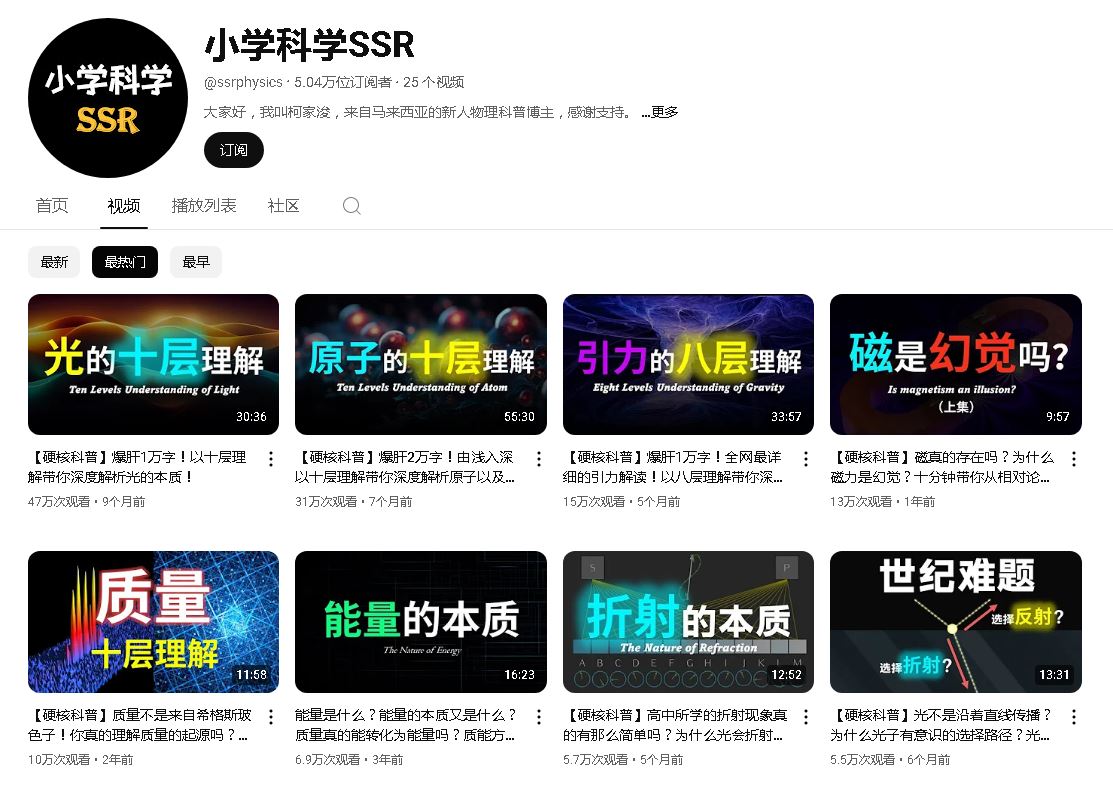1113x791 pixels.
Task: Open more options for 光的十层理解 video
Action: point(271,459)
